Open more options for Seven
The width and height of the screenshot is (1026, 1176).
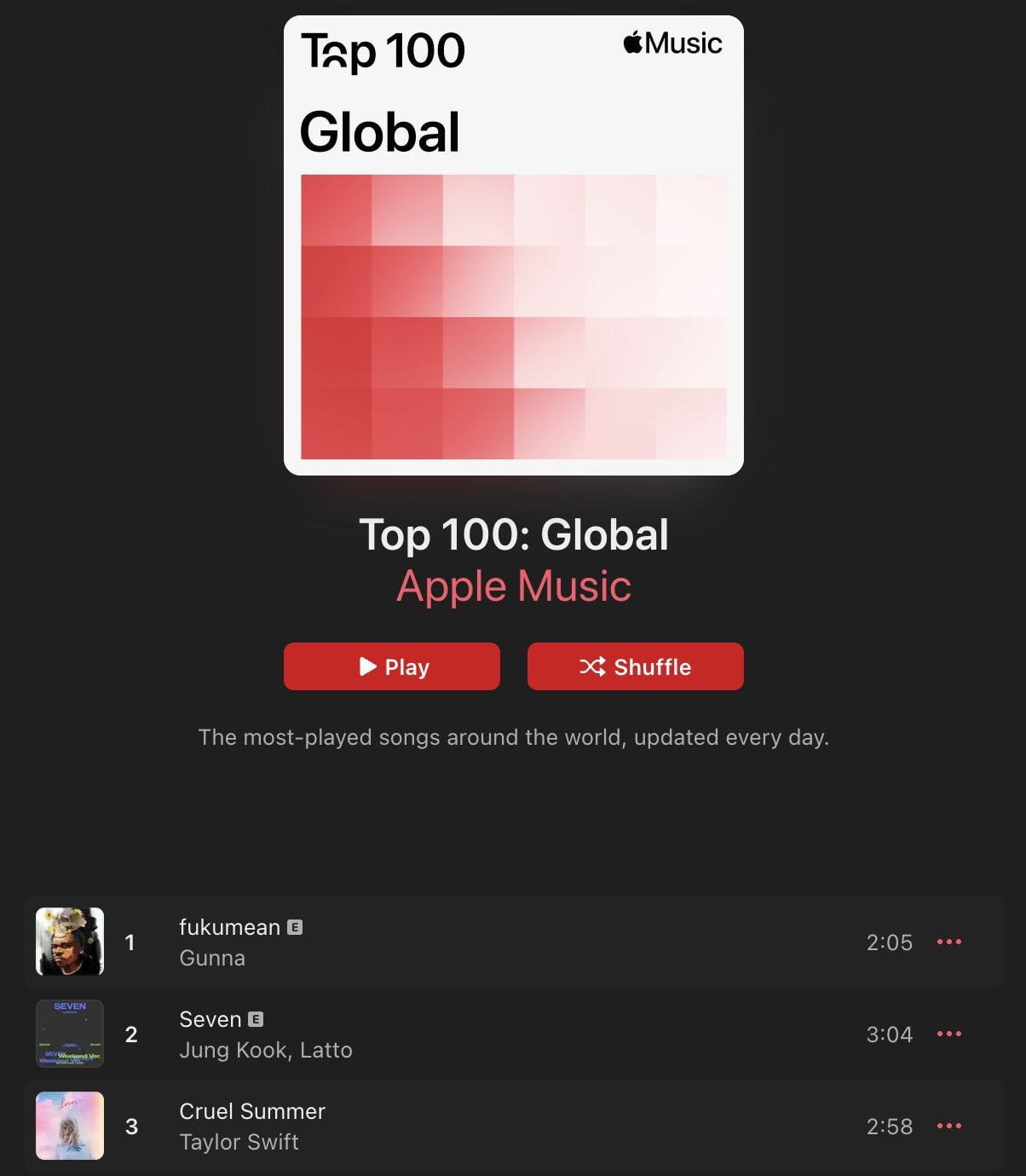pos(948,1034)
